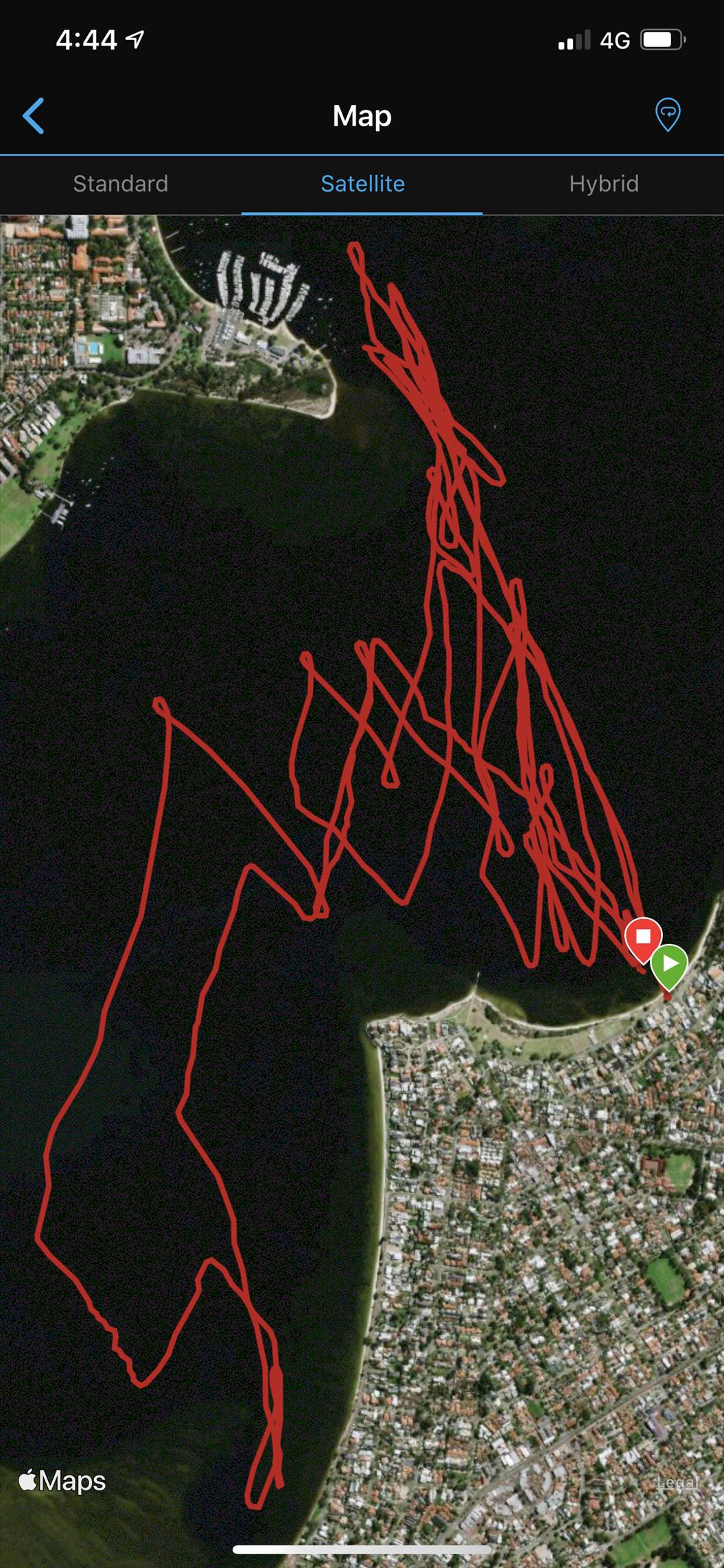
Task: Select the Satellite map tab
Action: (362, 184)
